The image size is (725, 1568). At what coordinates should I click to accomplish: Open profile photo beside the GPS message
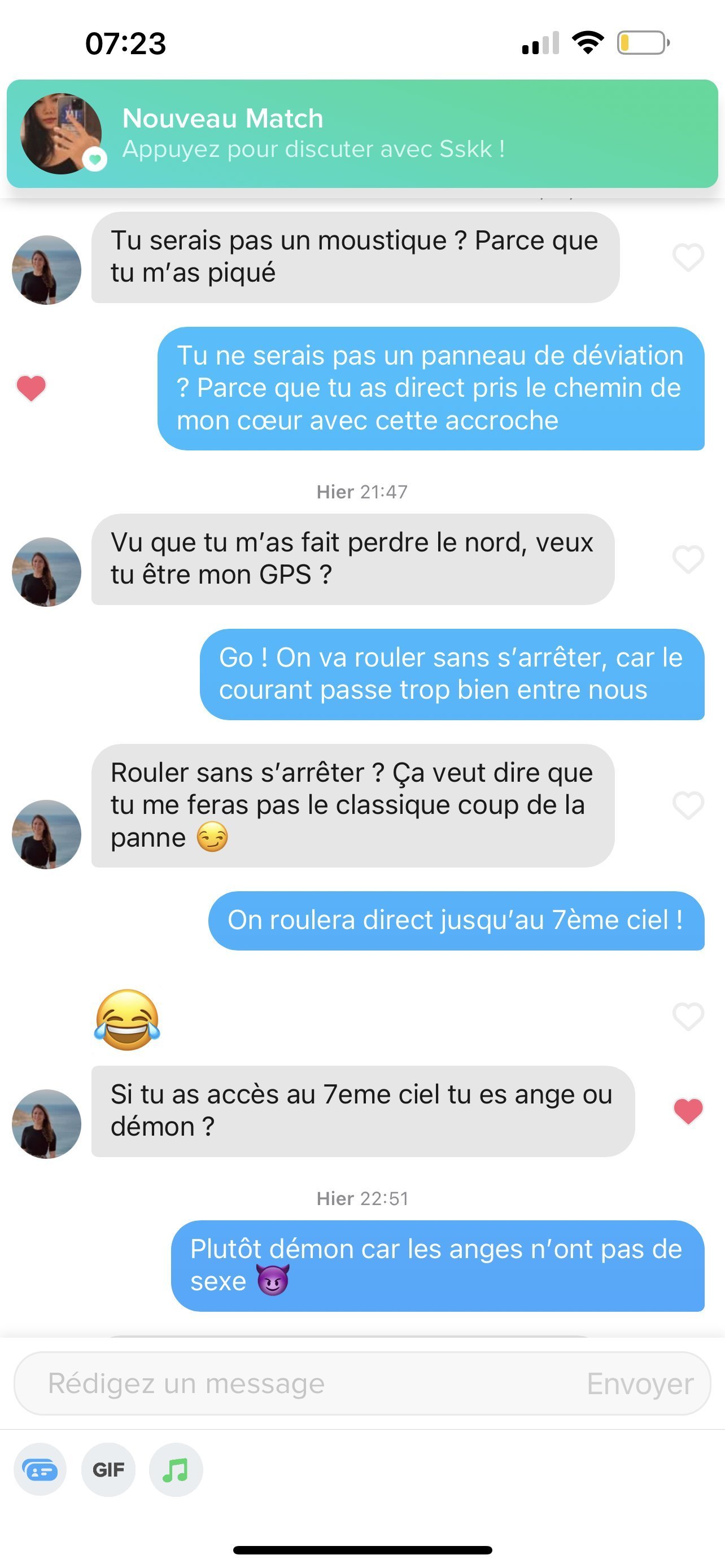[x=46, y=572]
